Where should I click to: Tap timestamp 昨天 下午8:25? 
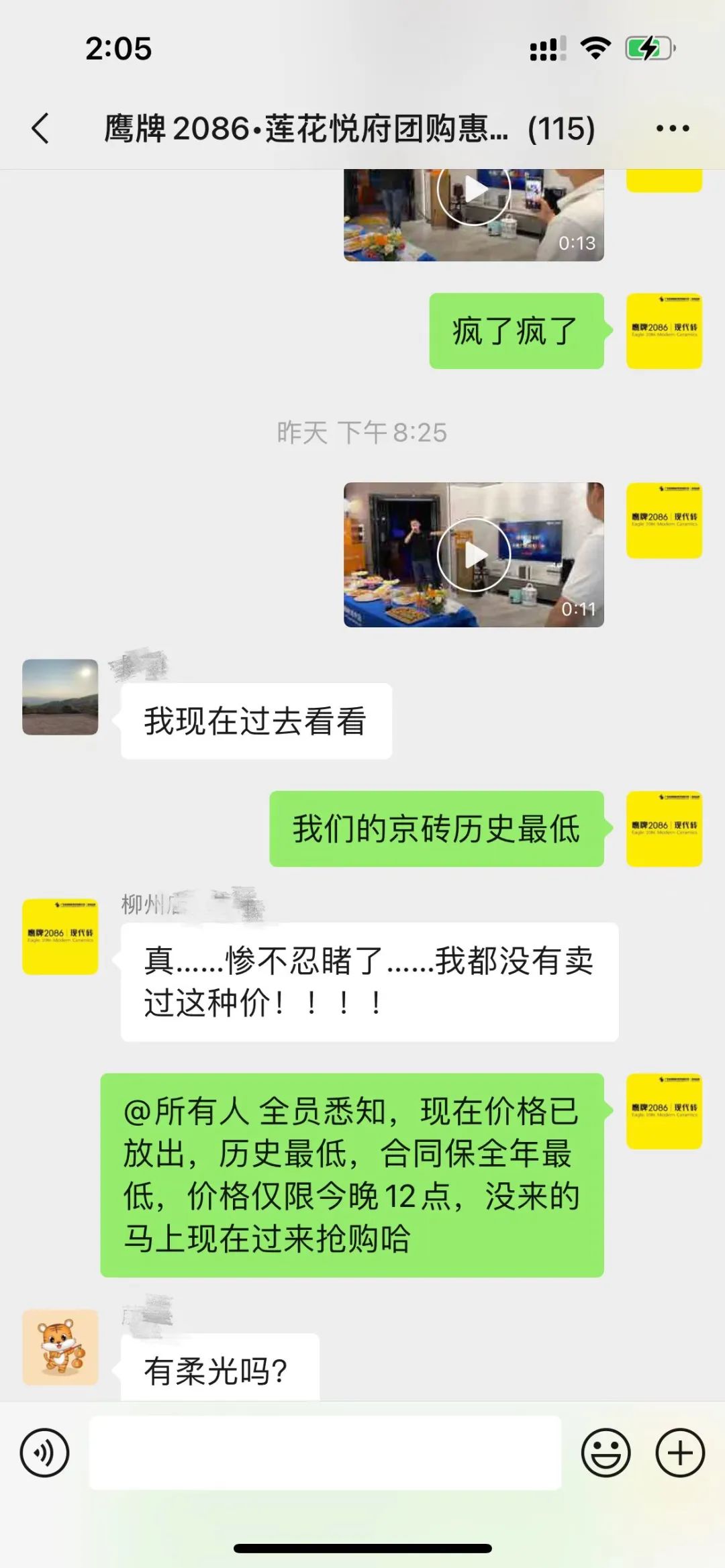(362, 433)
